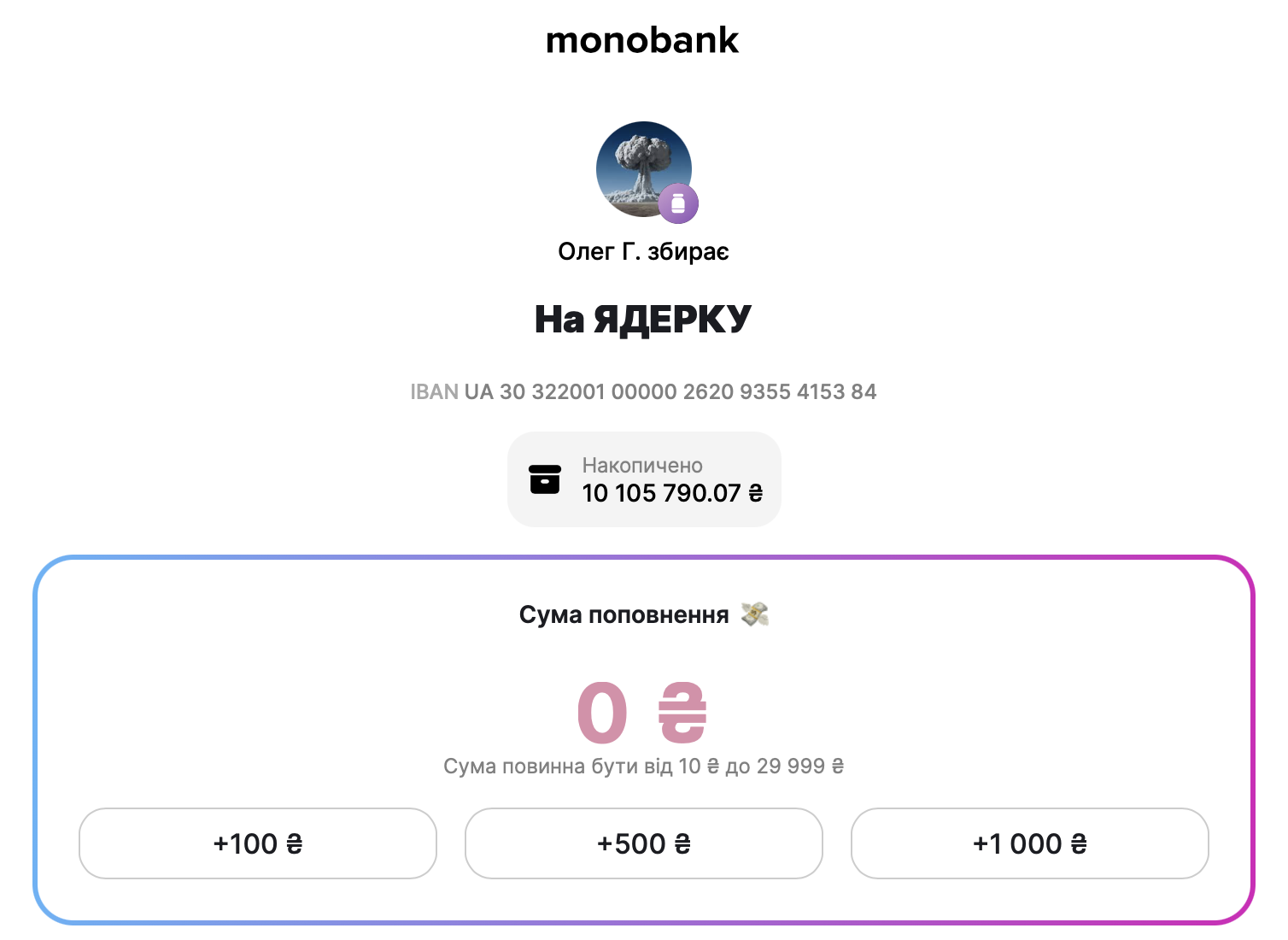Tap the 0 ₴ amount field to edit
Screen dimensions: 1288x940
pos(641,712)
